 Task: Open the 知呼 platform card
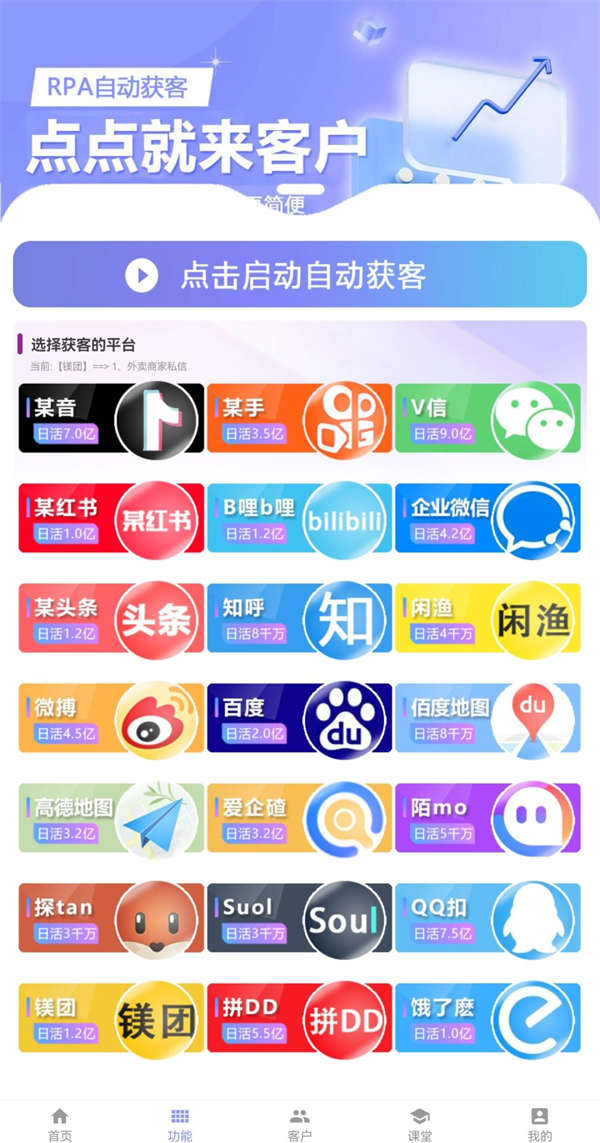(x=299, y=618)
